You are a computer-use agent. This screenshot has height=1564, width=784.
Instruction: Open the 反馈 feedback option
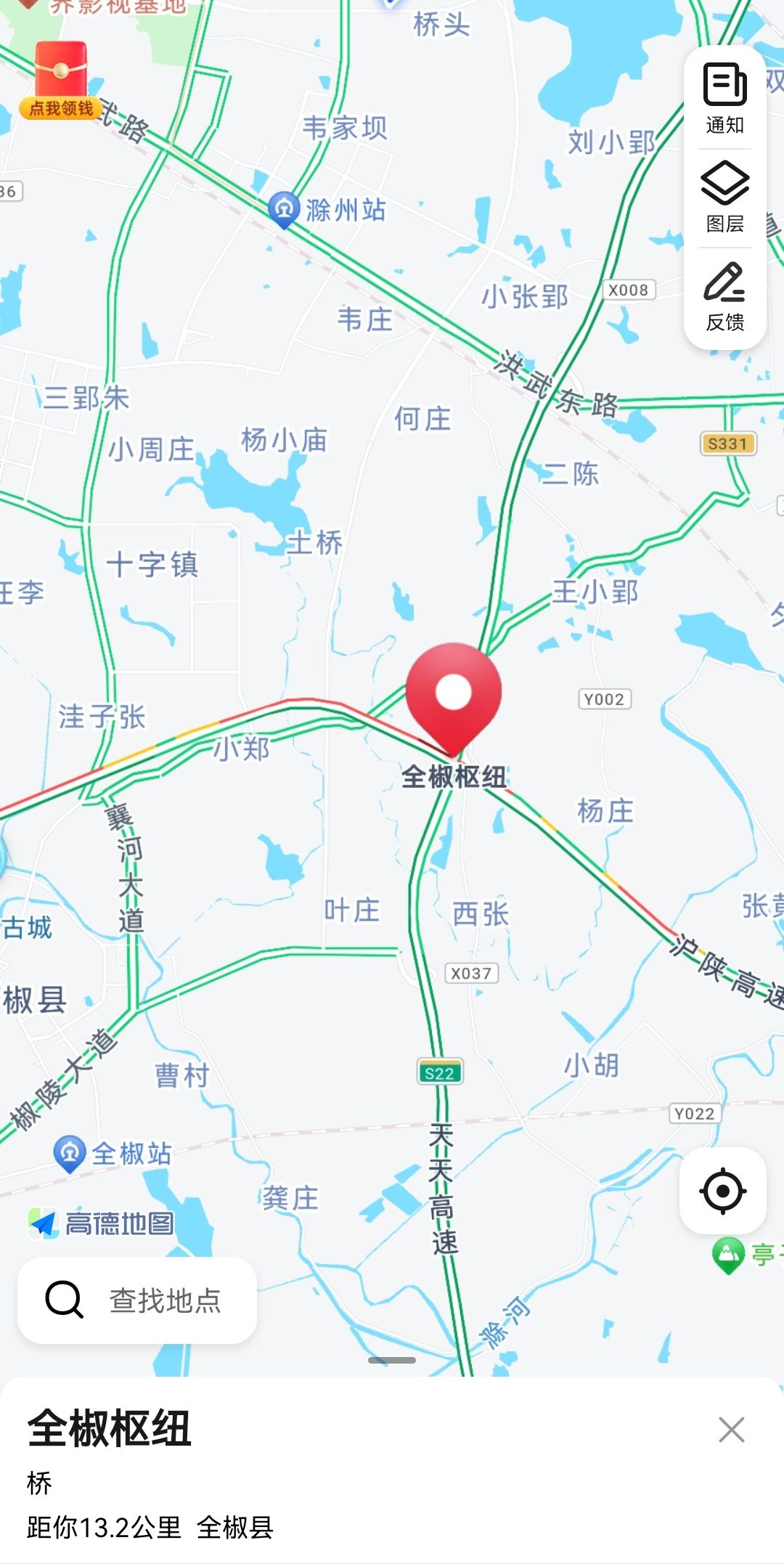coord(724,296)
